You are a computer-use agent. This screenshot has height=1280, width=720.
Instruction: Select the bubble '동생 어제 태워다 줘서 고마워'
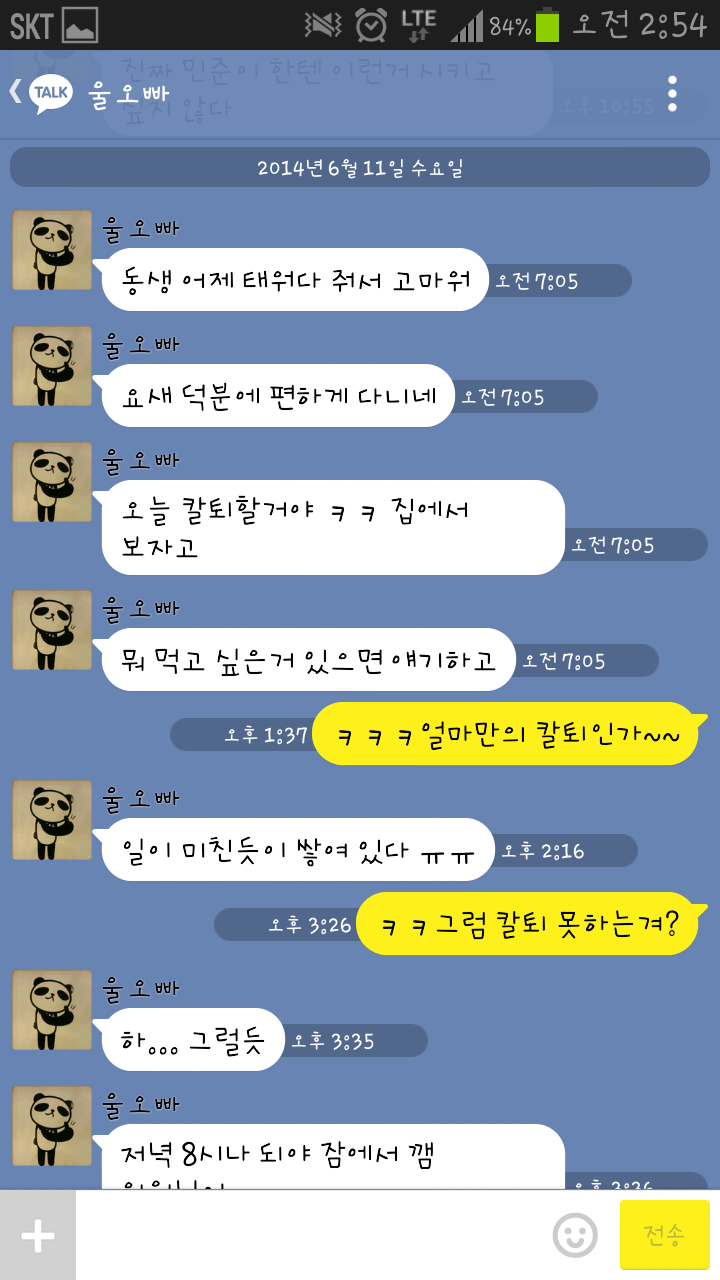tap(294, 280)
